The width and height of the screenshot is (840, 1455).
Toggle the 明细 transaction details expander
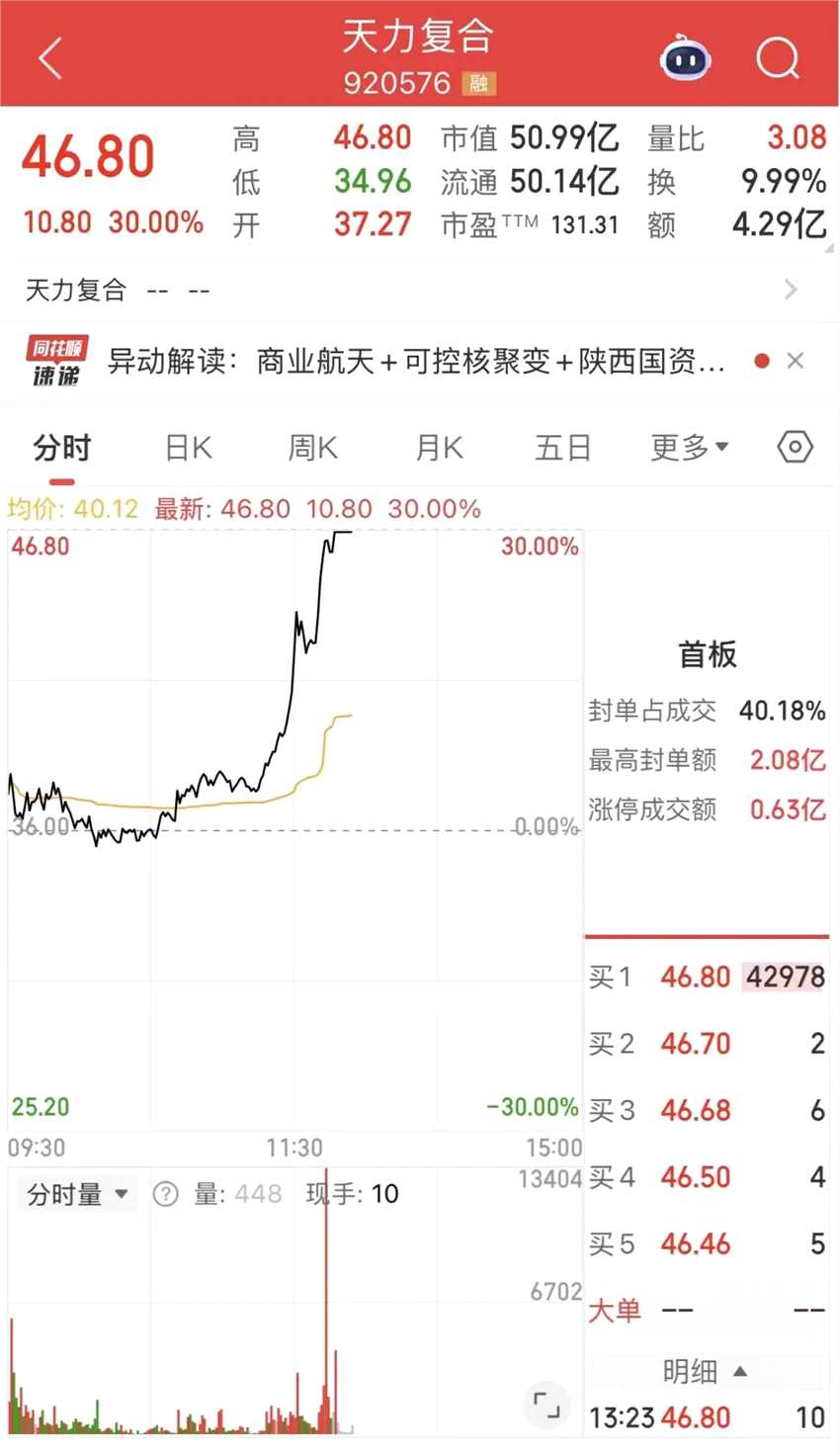click(705, 1371)
